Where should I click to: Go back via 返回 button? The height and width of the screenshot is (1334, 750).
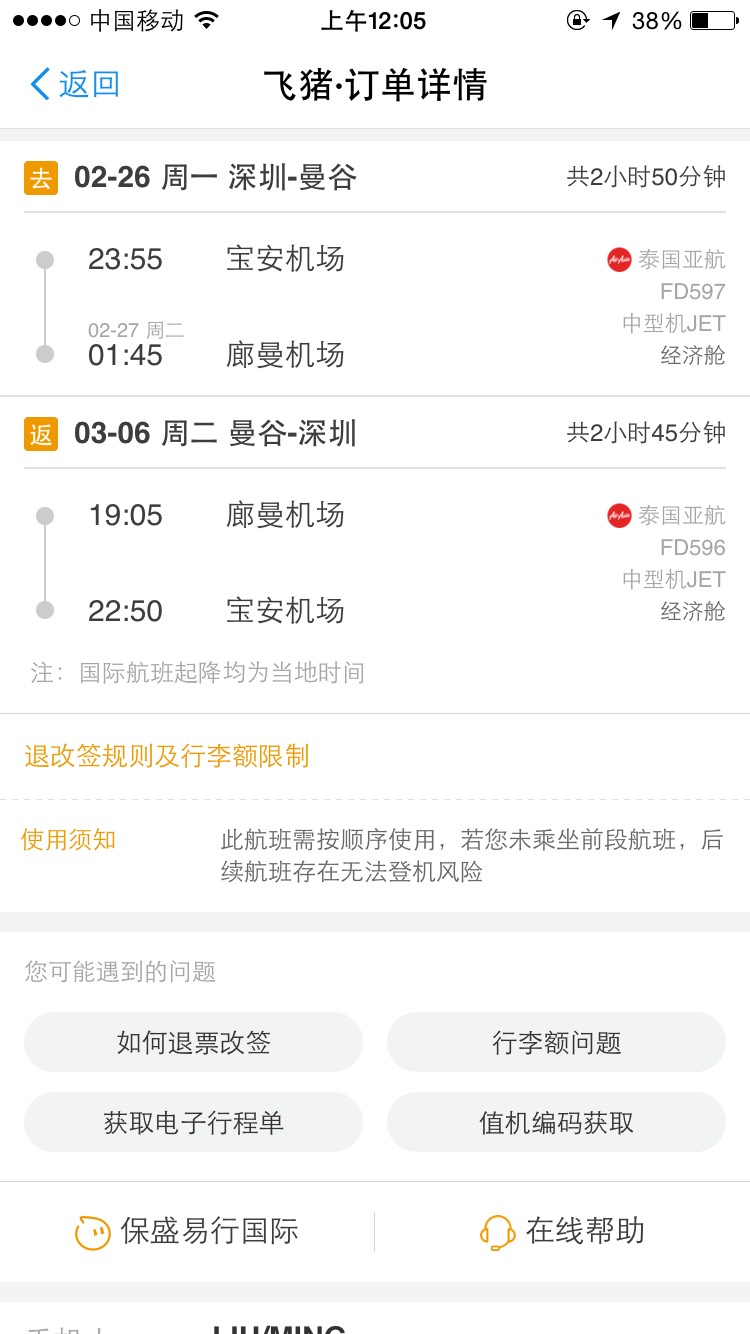(75, 84)
